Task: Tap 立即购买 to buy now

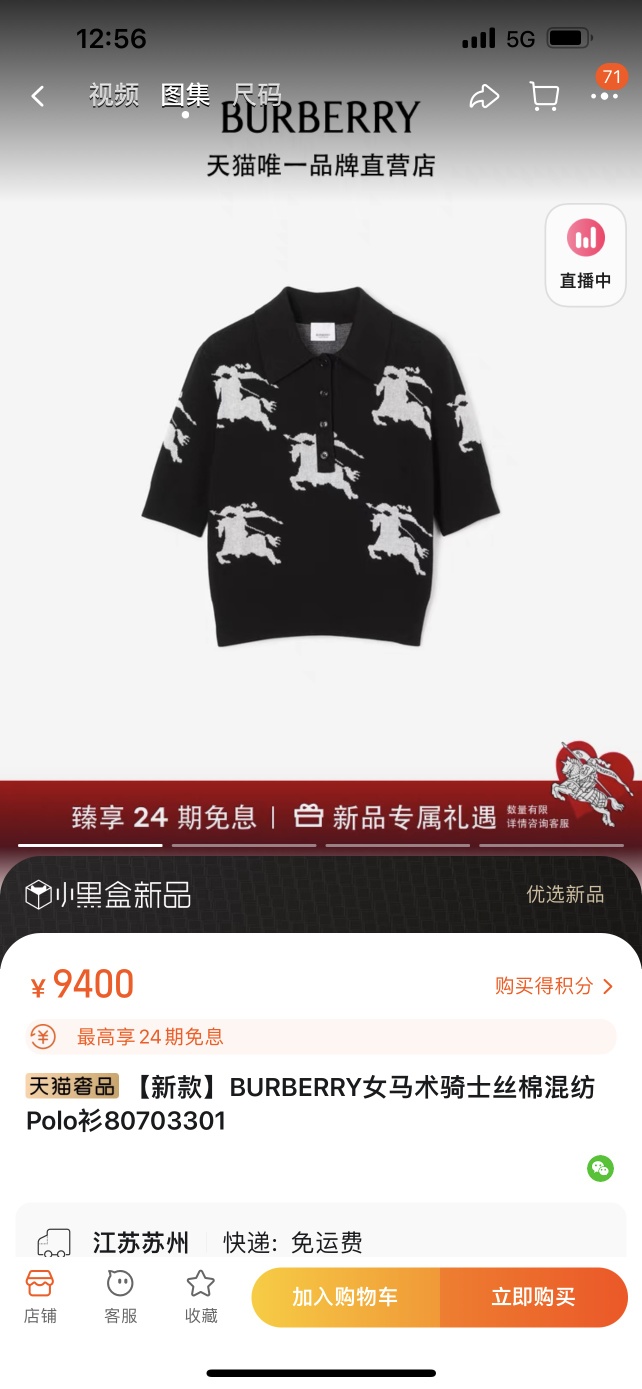Action: point(533,1297)
